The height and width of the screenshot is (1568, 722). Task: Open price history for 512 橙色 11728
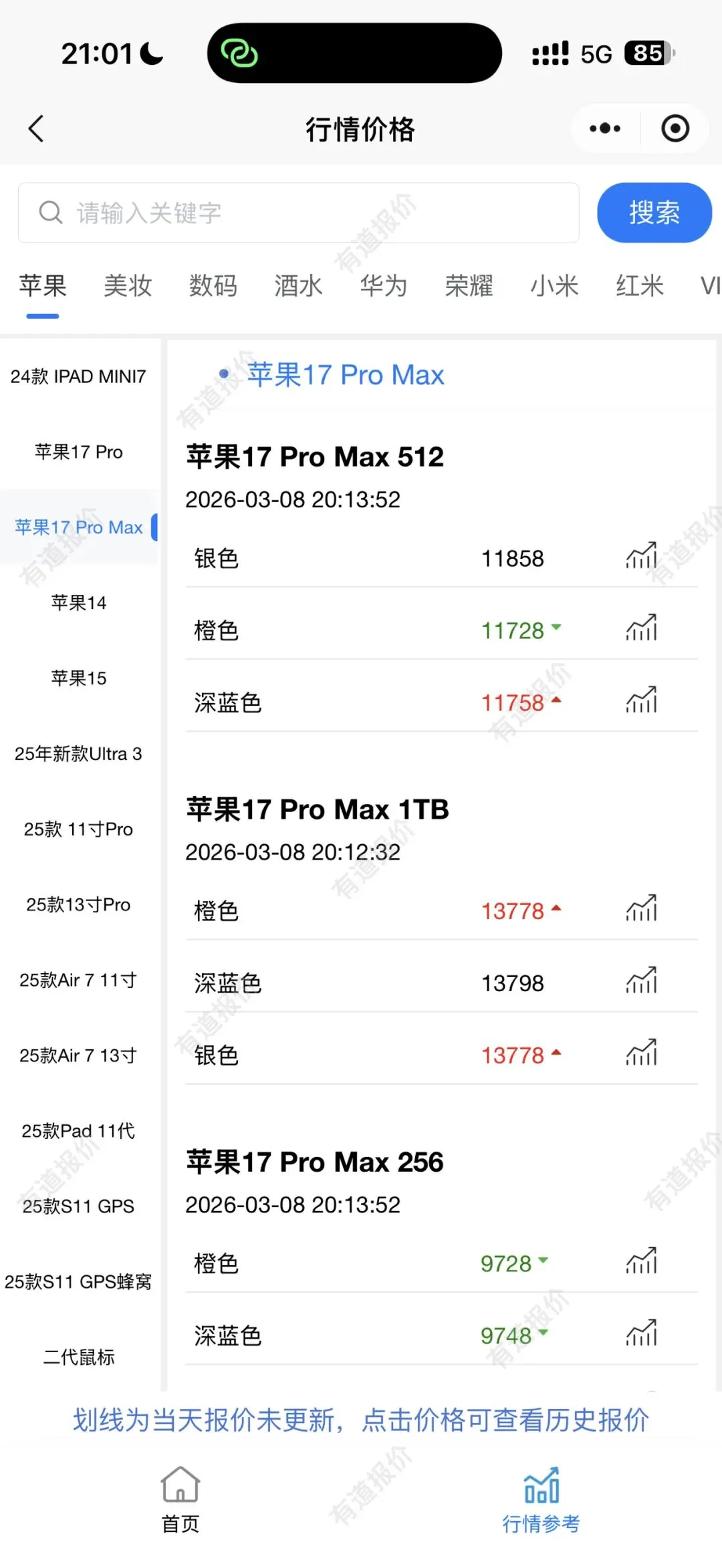coord(513,630)
